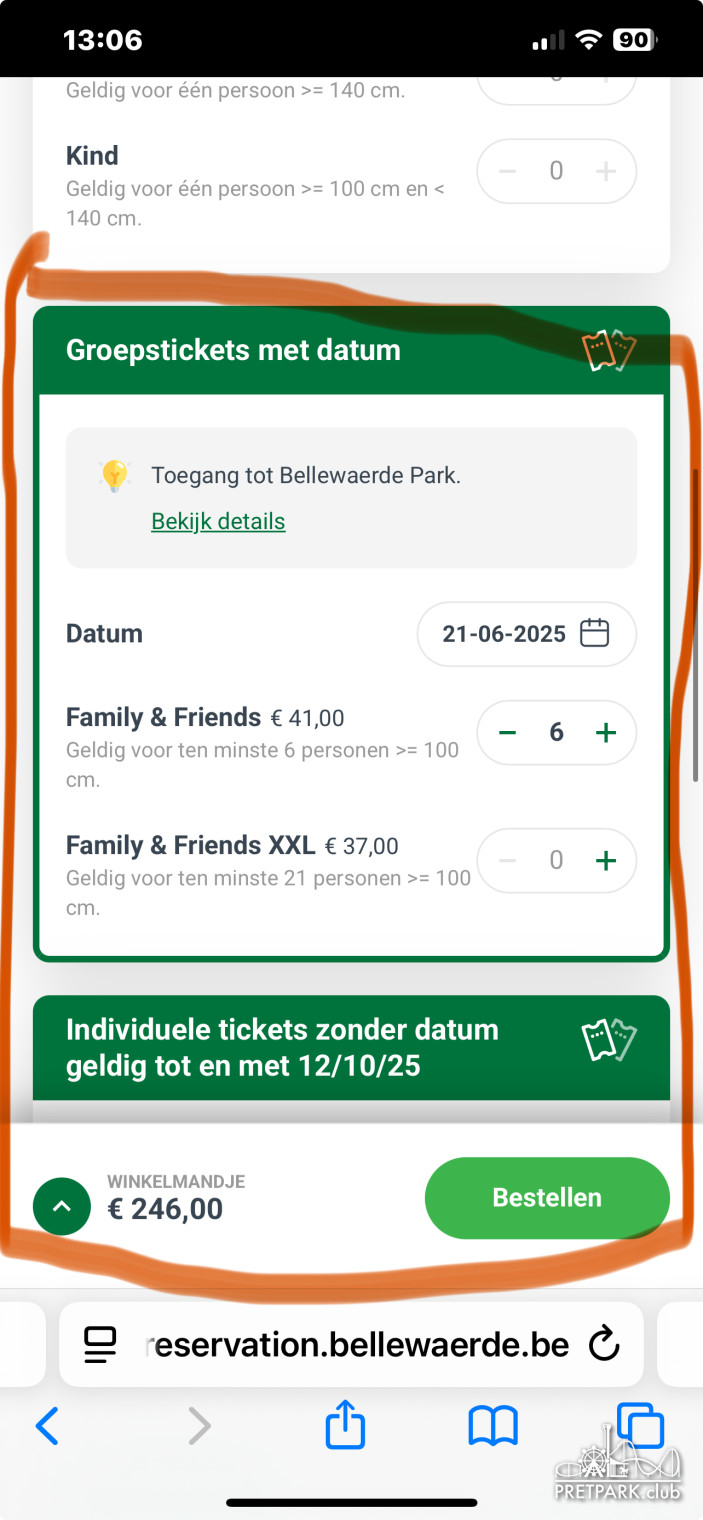Share this page from Safari toolbar
This screenshot has width=703, height=1520.
point(345,1425)
